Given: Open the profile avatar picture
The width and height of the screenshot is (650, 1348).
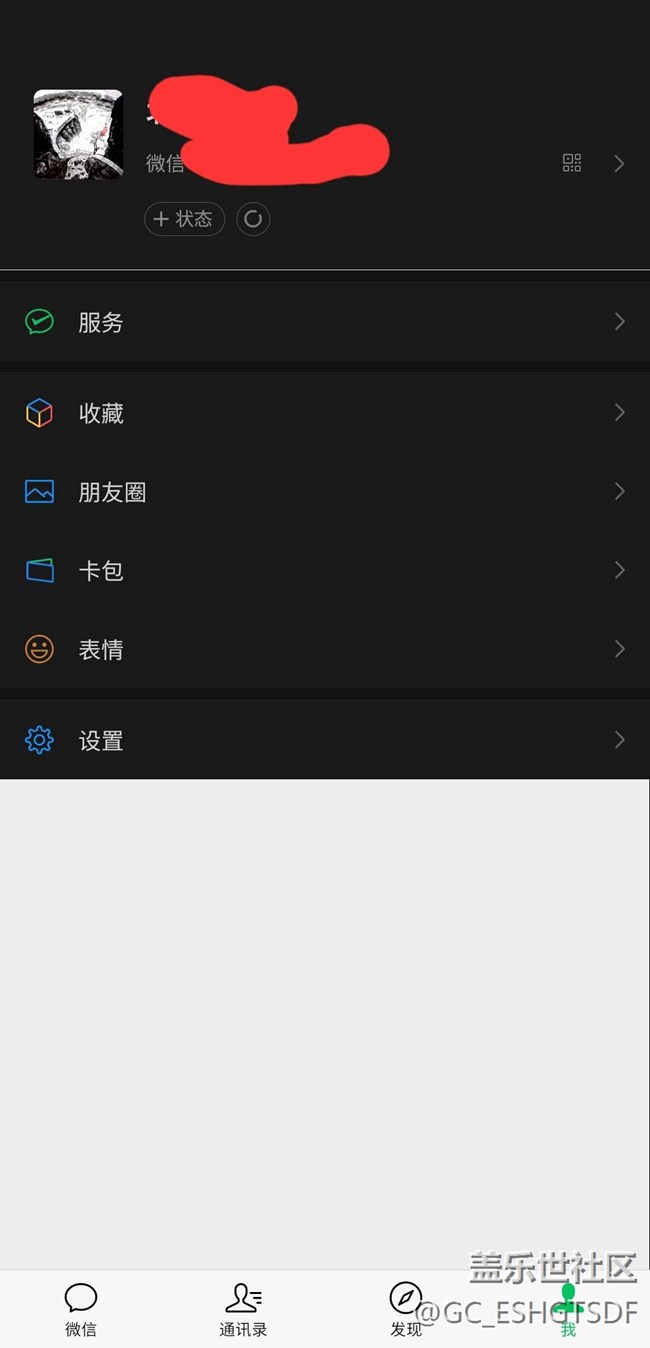Looking at the screenshot, I should pos(78,135).
